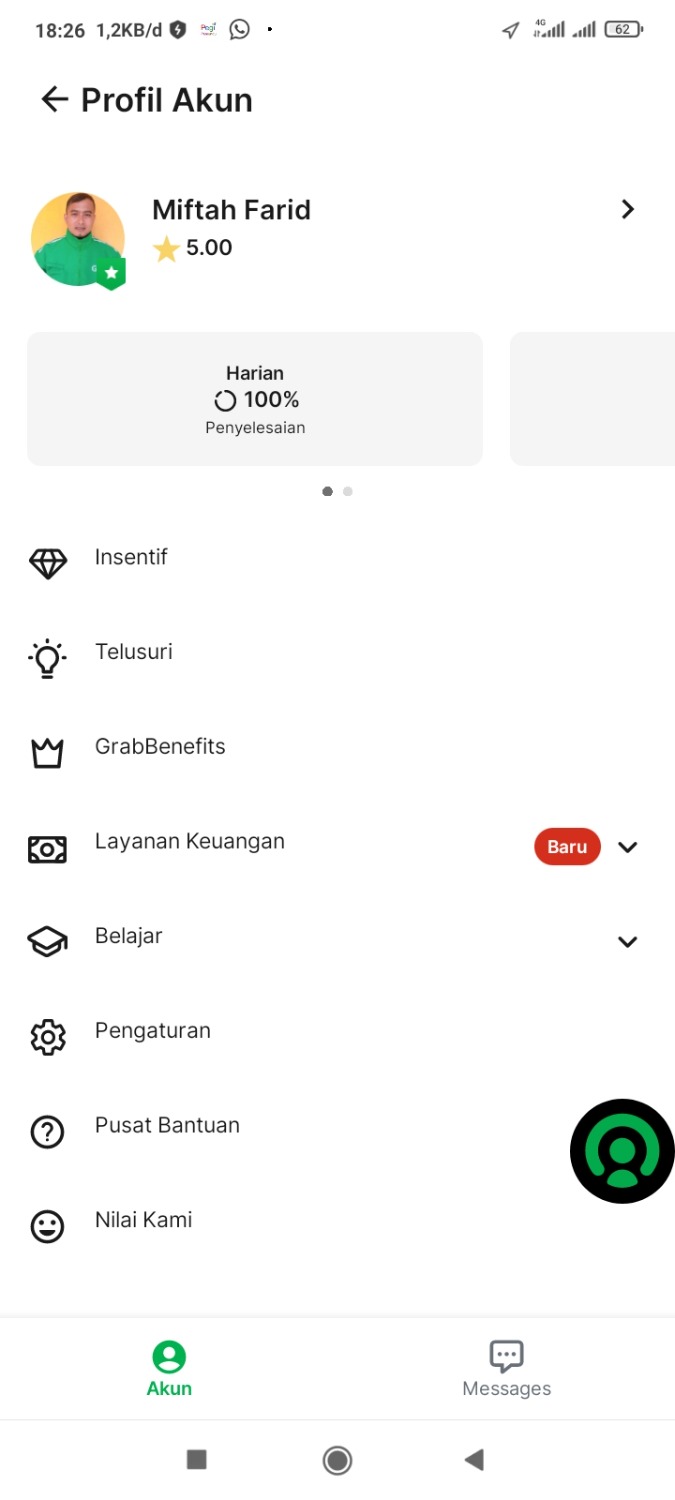Open GrabBenefits
This screenshot has height=1500, width=675.
160,747
